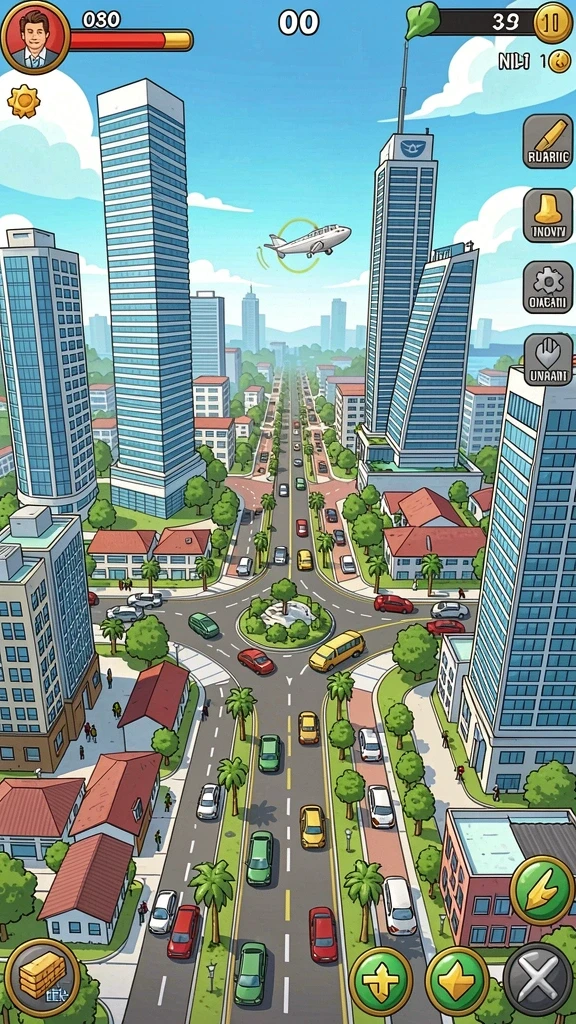Open the gray gear options button

[x=548, y=287]
